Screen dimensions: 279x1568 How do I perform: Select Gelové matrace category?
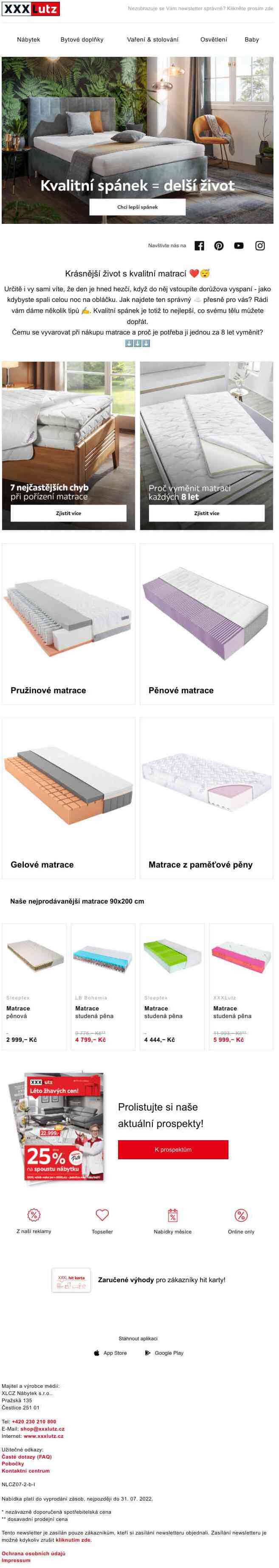point(68,798)
